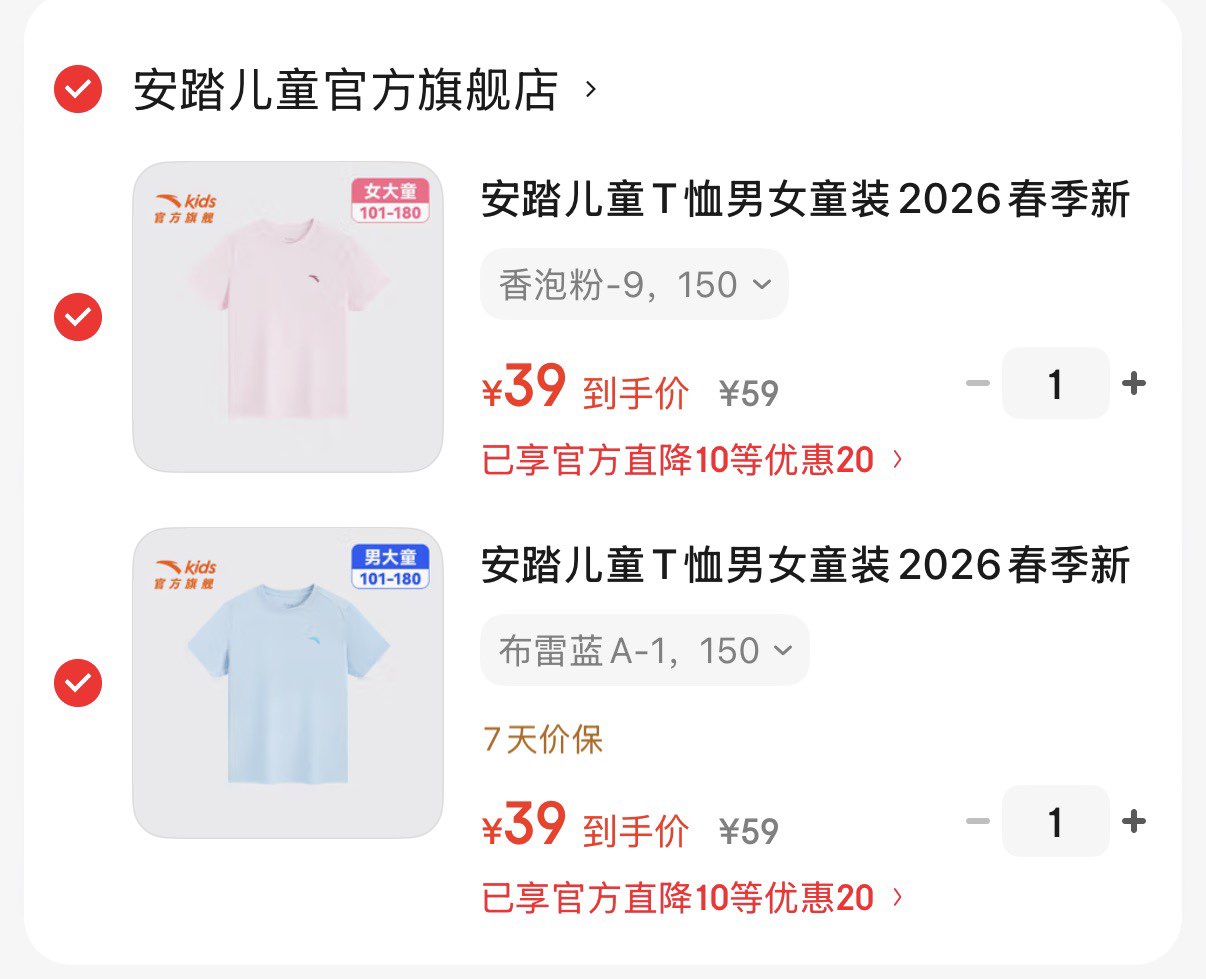The image size is (1206, 979).
Task: Deselect the blue 布雷蓝A-1 T-shirt item
Action: pos(78,683)
